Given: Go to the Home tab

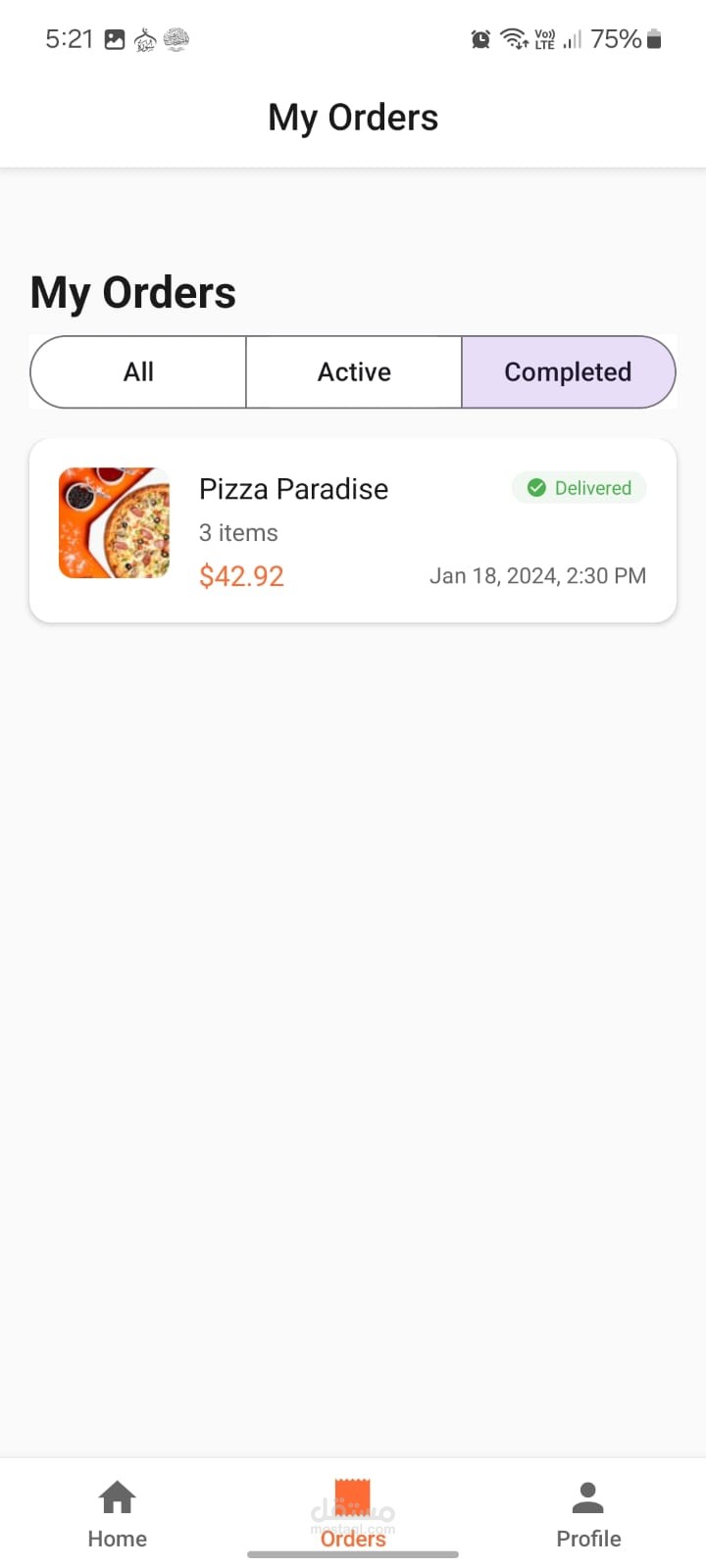Looking at the screenshot, I should 118,1514.
